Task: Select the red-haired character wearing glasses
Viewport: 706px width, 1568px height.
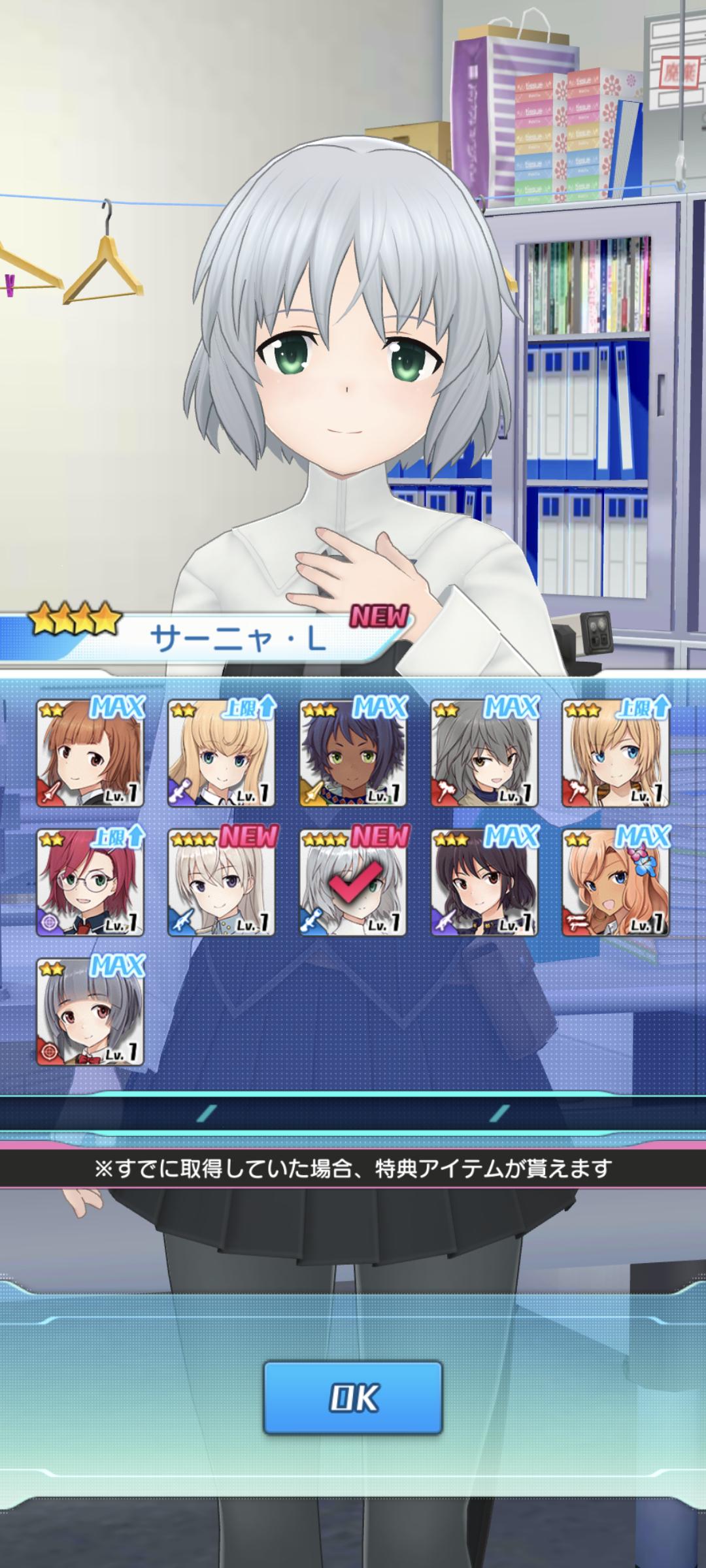Action: 90,882
